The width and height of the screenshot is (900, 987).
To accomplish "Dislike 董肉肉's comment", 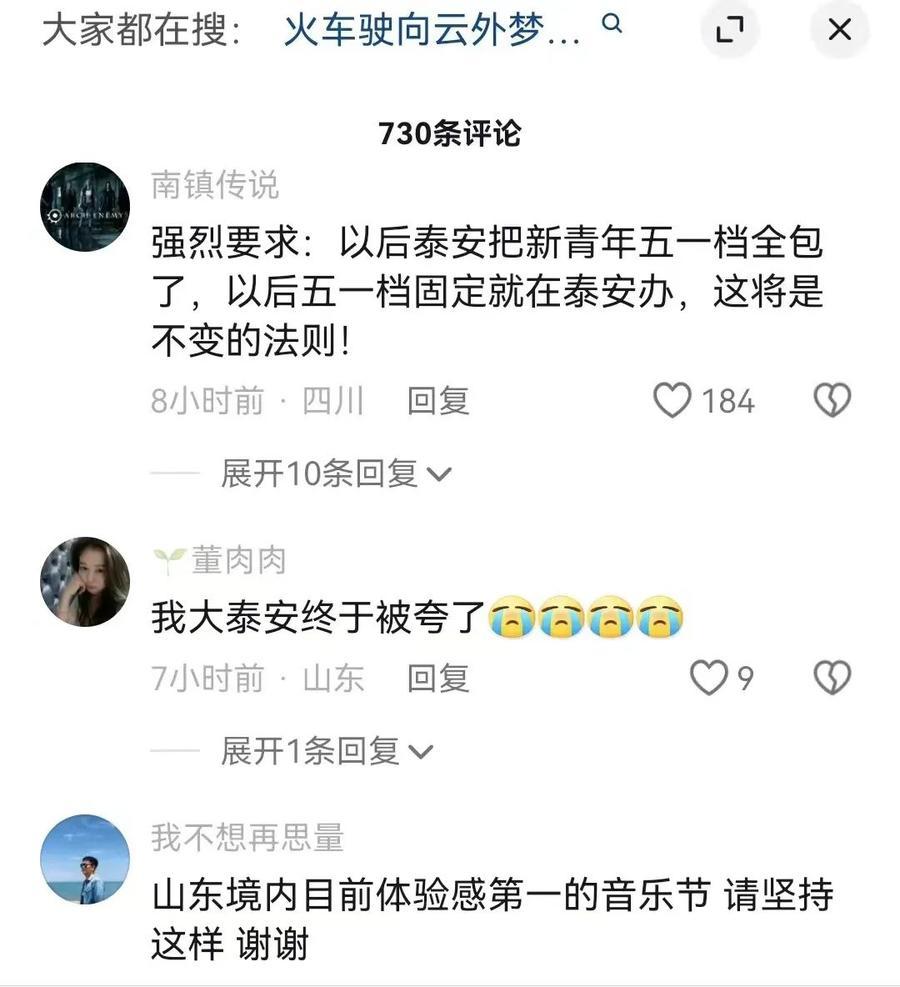I will click(831, 679).
